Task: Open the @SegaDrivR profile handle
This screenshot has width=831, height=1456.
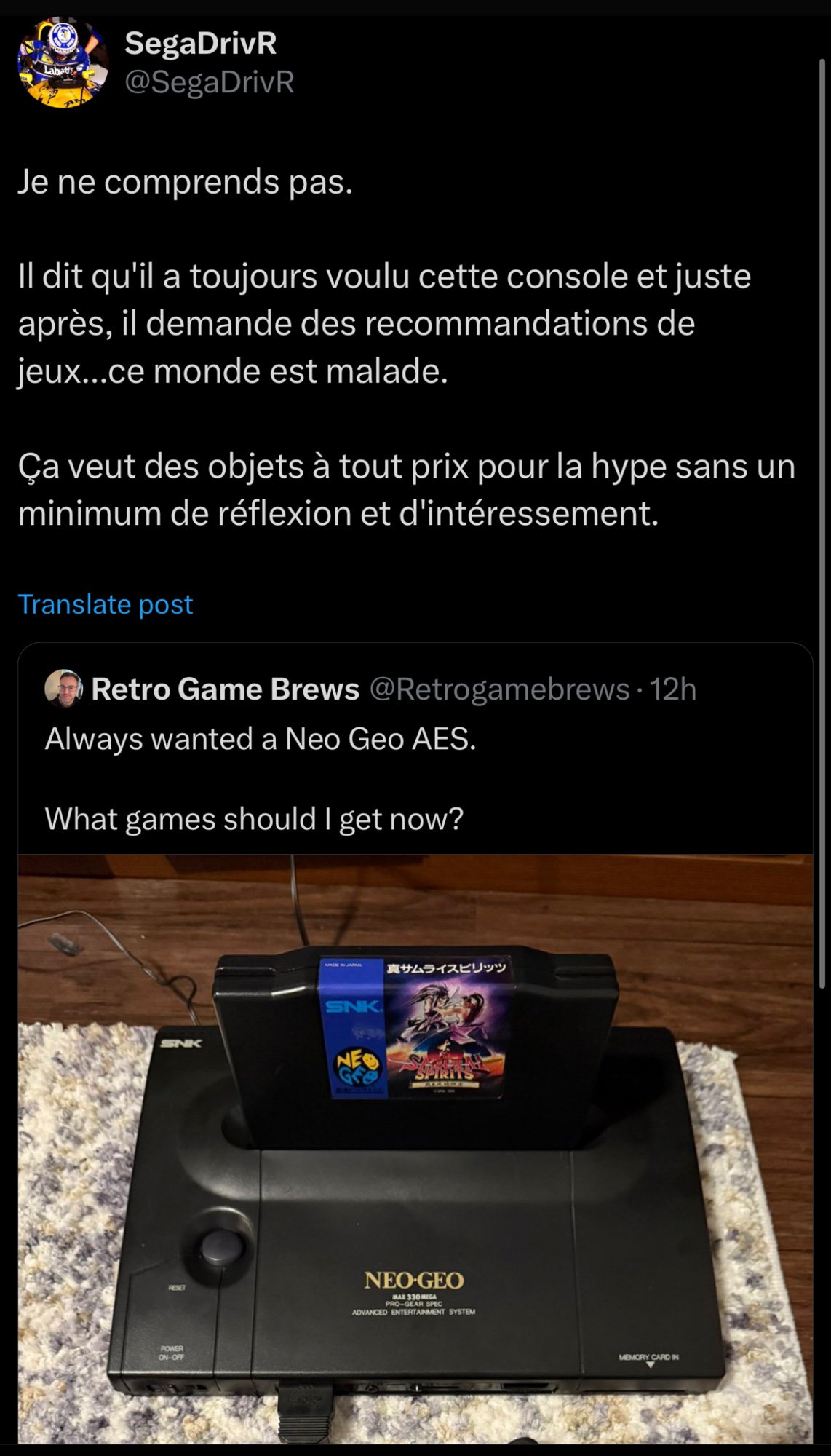Action: 210,82
